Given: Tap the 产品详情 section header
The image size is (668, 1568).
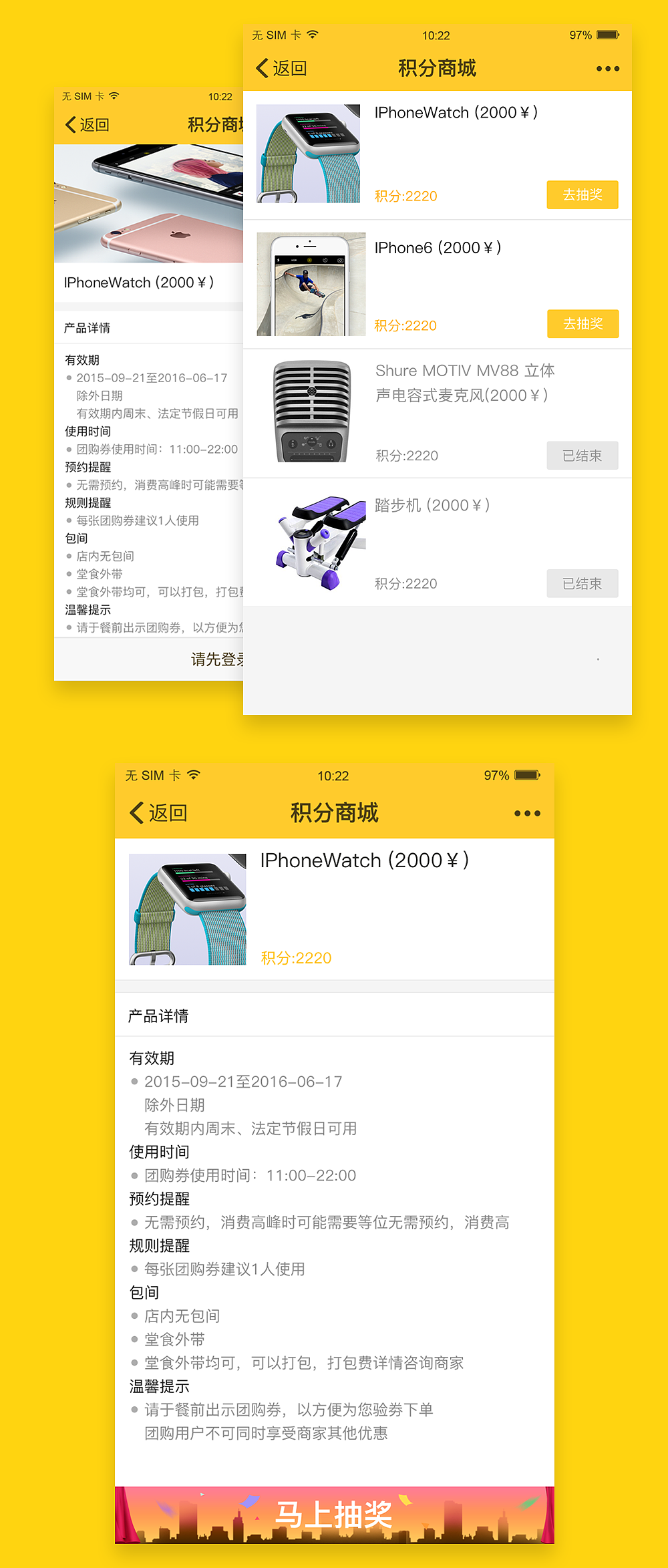Looking at the screenshot, I should pyautogui.click(x=158, y=1015).
